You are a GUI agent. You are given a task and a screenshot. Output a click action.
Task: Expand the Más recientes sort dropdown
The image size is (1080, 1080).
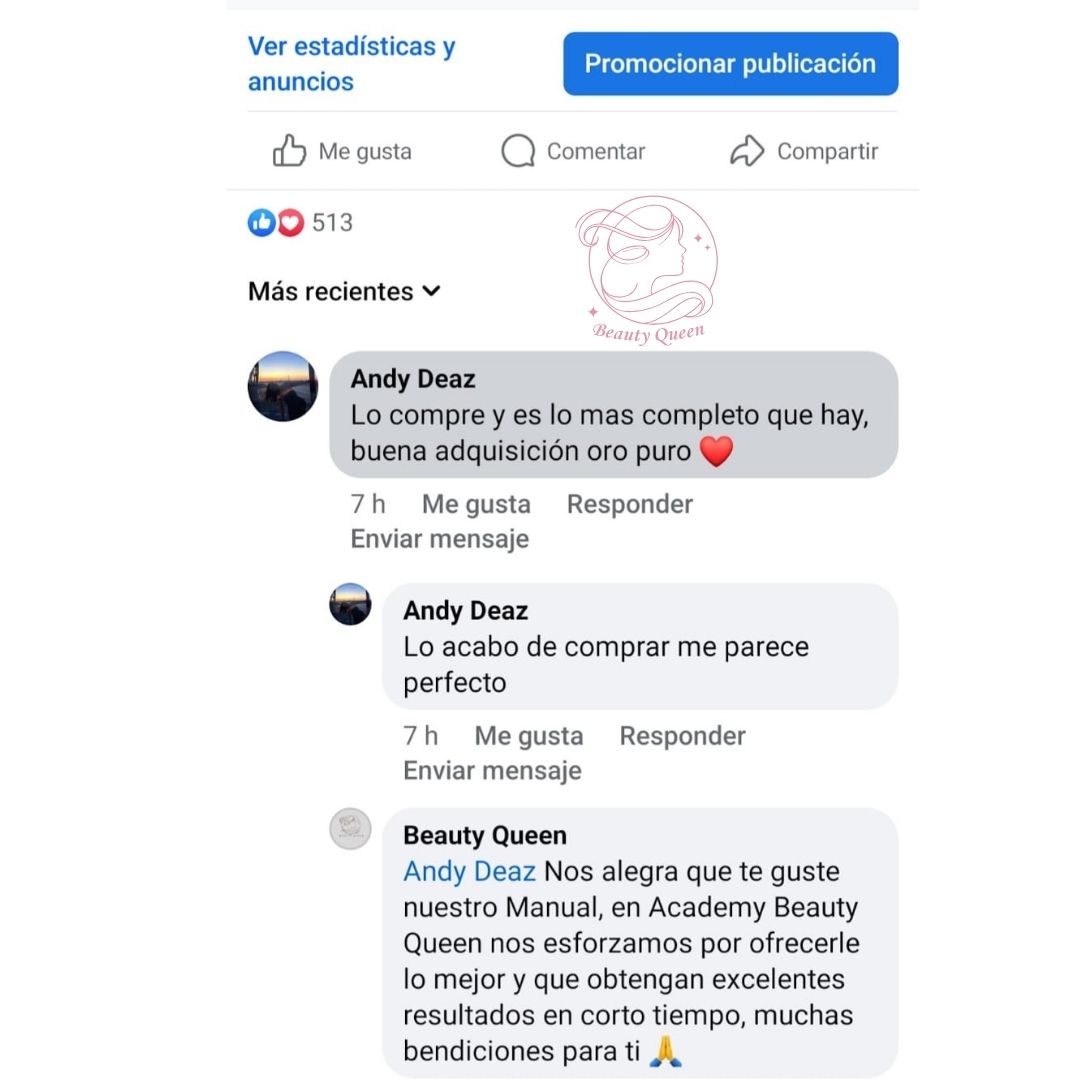tap(344, 292)
